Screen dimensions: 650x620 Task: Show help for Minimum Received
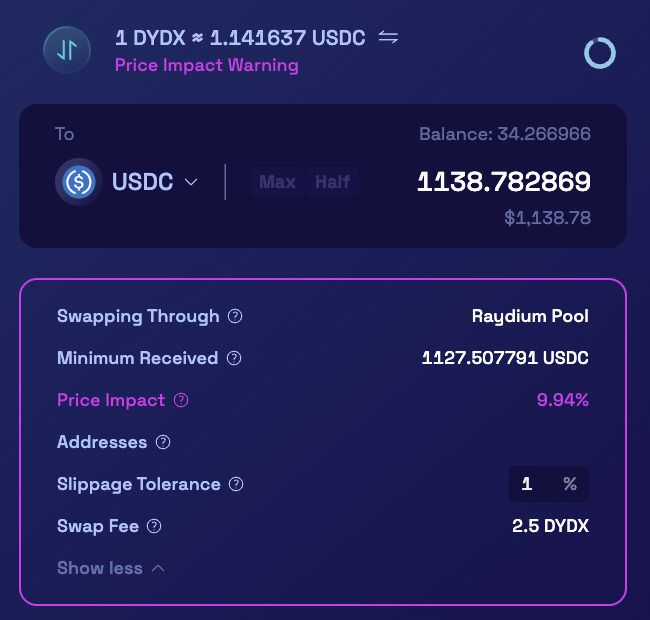click(x=234, y=358)
